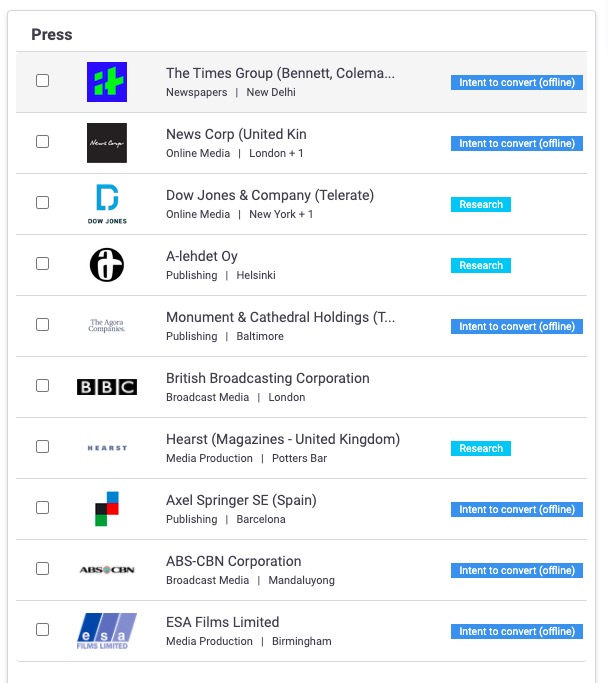
Task: Check the Axel Springer SE checkbox
Action: [x=42, y=508]
